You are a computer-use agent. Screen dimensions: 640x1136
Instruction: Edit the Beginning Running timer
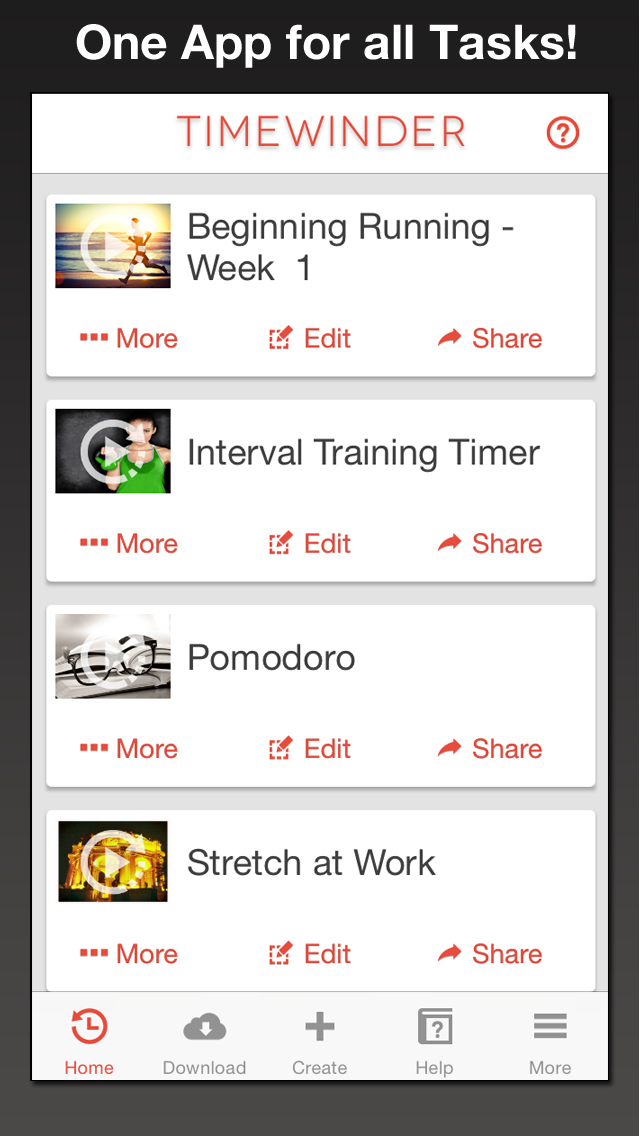(310, 339)
